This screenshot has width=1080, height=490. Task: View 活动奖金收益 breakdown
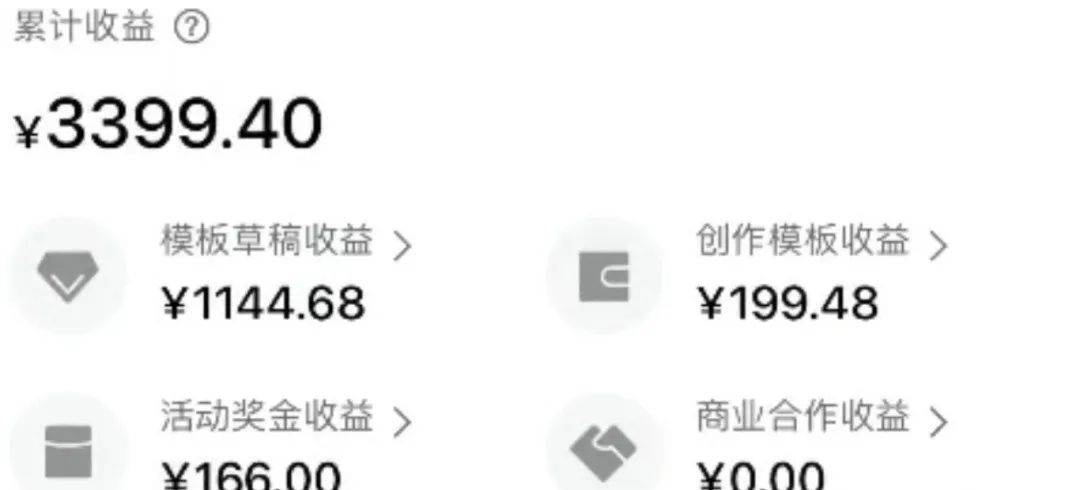(286, 420)
